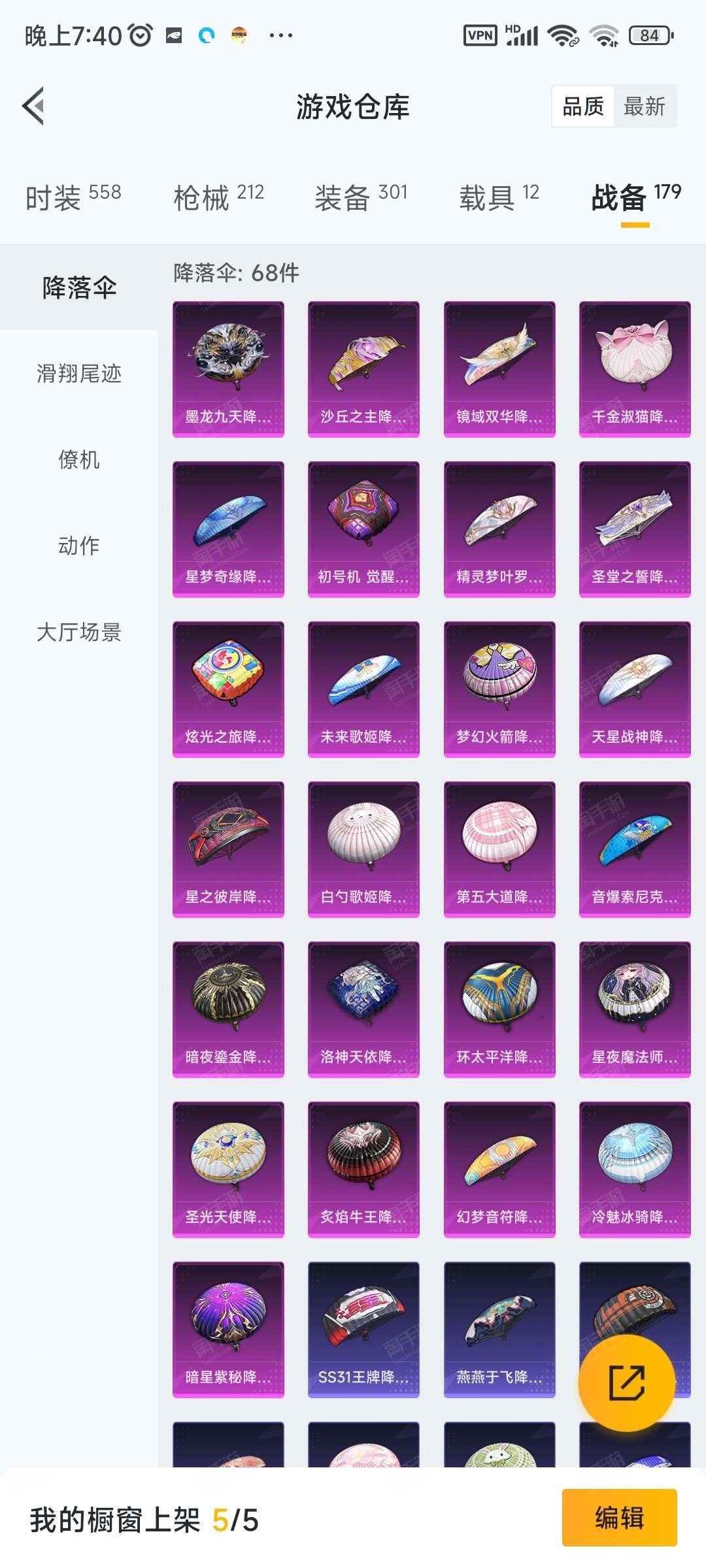This screenshot has height=1568, width=706.
Task: Choose the 动作 category
Action: click(79, 546)
